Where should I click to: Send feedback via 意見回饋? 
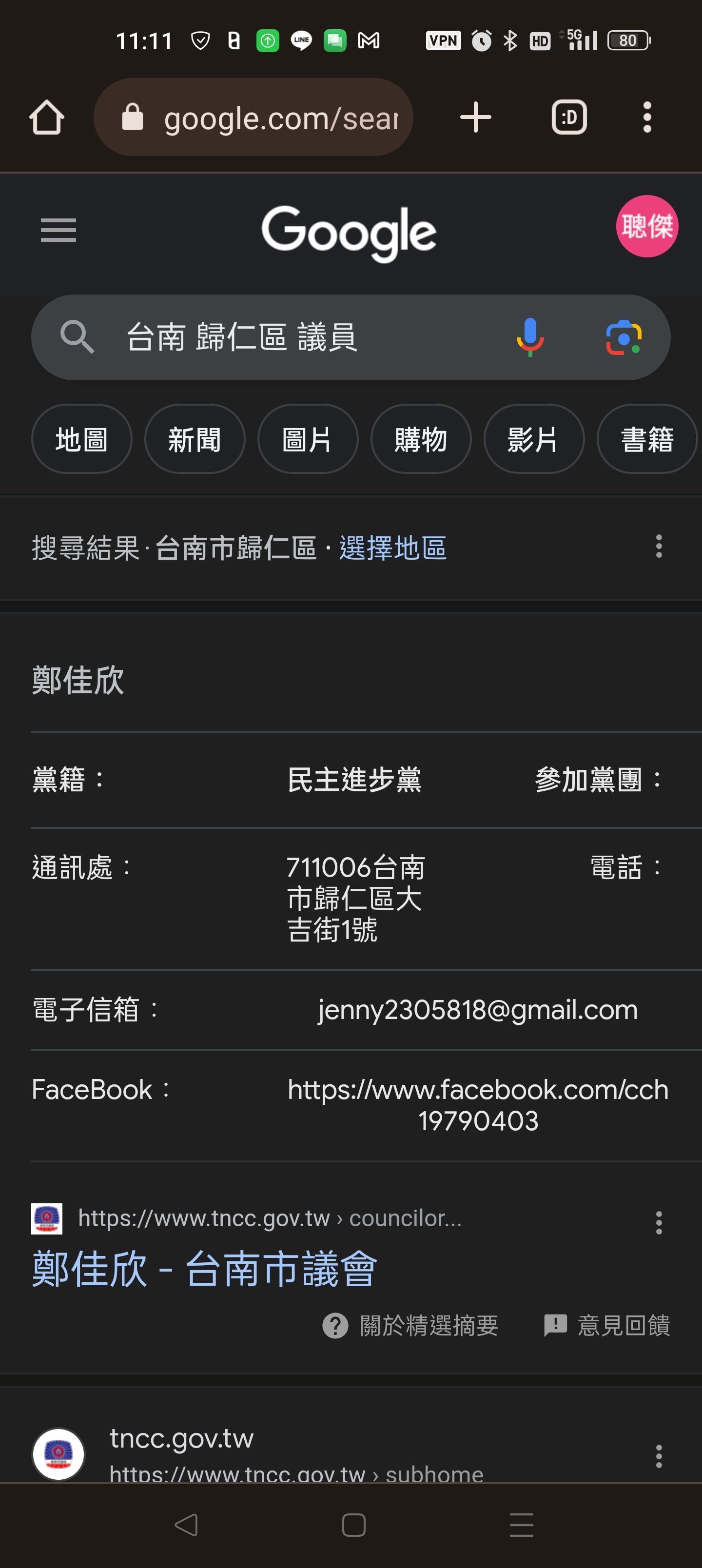(x=606, y=1326)
